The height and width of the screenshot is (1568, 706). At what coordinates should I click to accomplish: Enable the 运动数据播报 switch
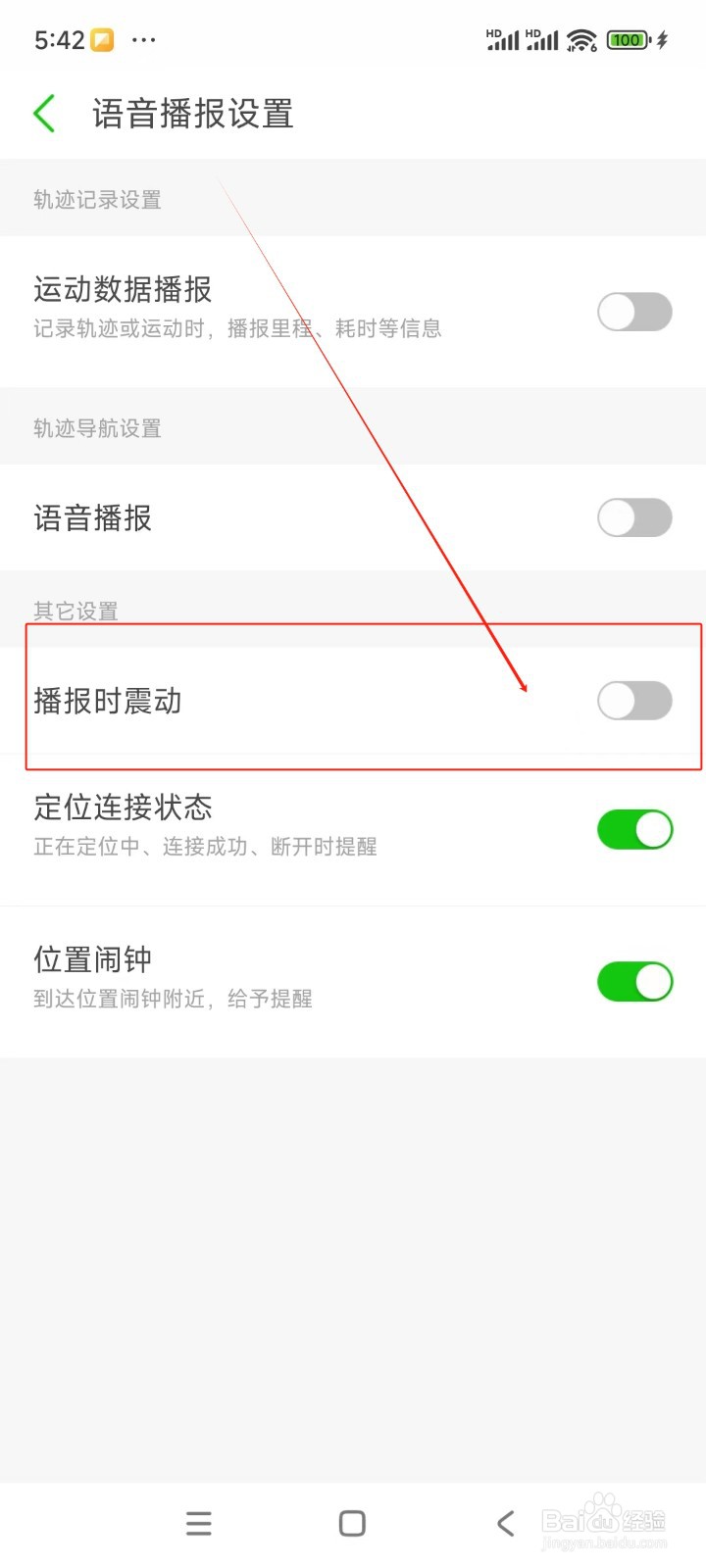pyautogui.click(x=633, y=311)
